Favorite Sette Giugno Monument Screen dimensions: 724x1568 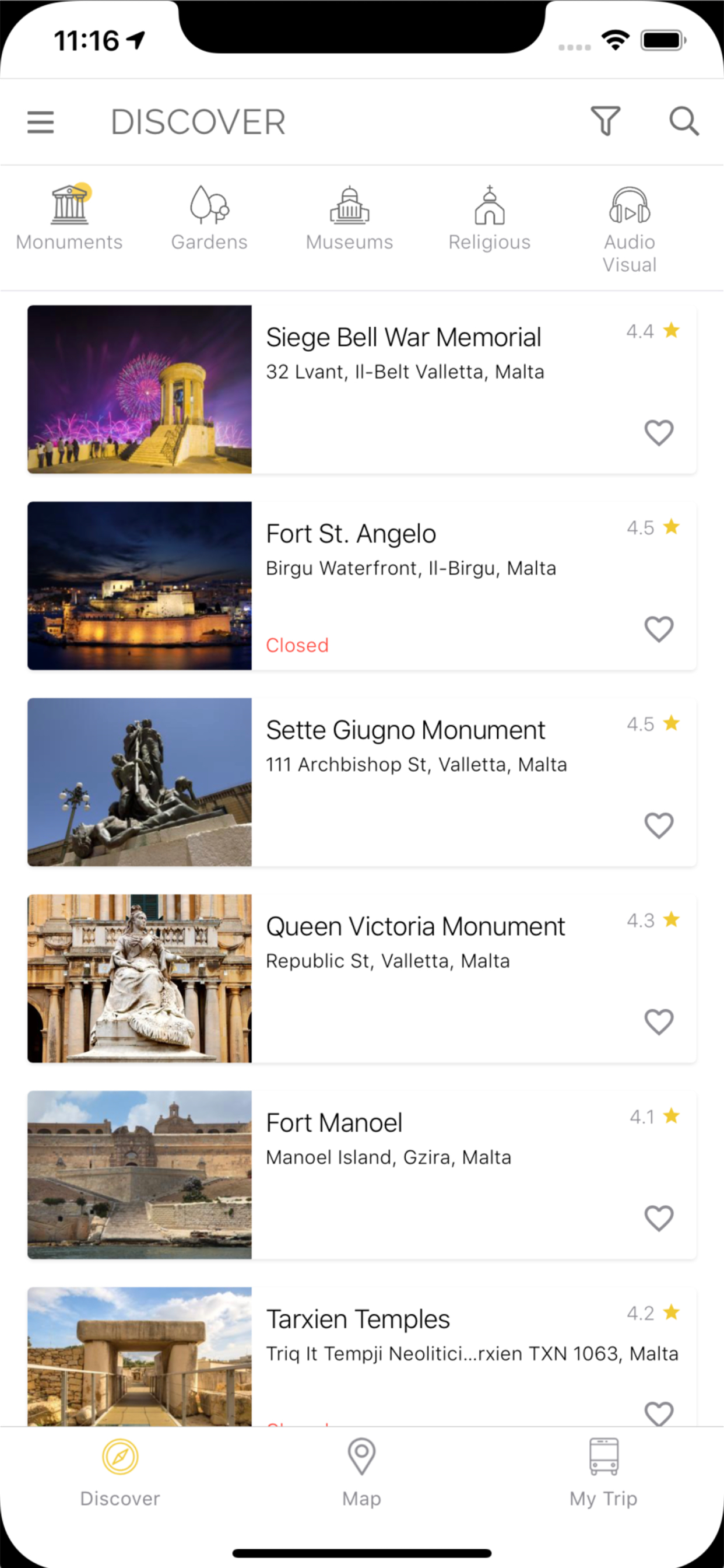(659, 825)
